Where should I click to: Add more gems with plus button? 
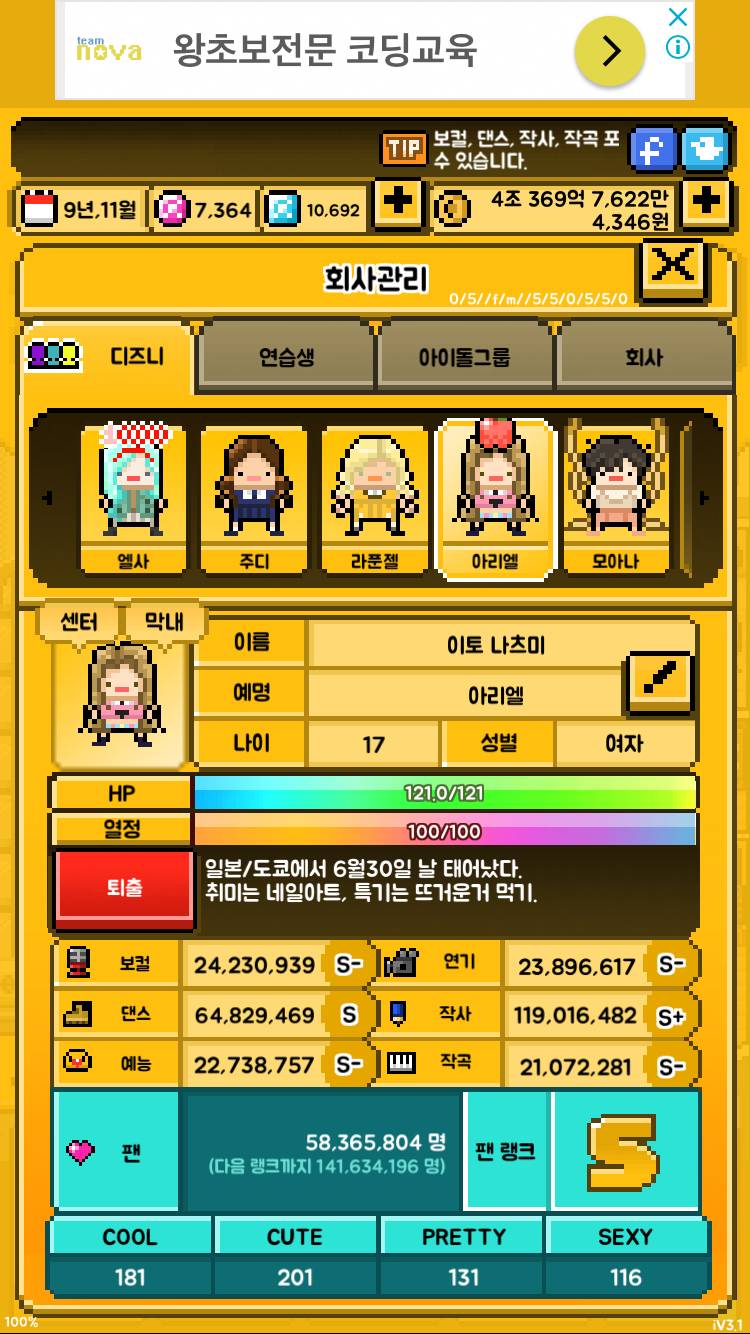click(x=396, y=205)
